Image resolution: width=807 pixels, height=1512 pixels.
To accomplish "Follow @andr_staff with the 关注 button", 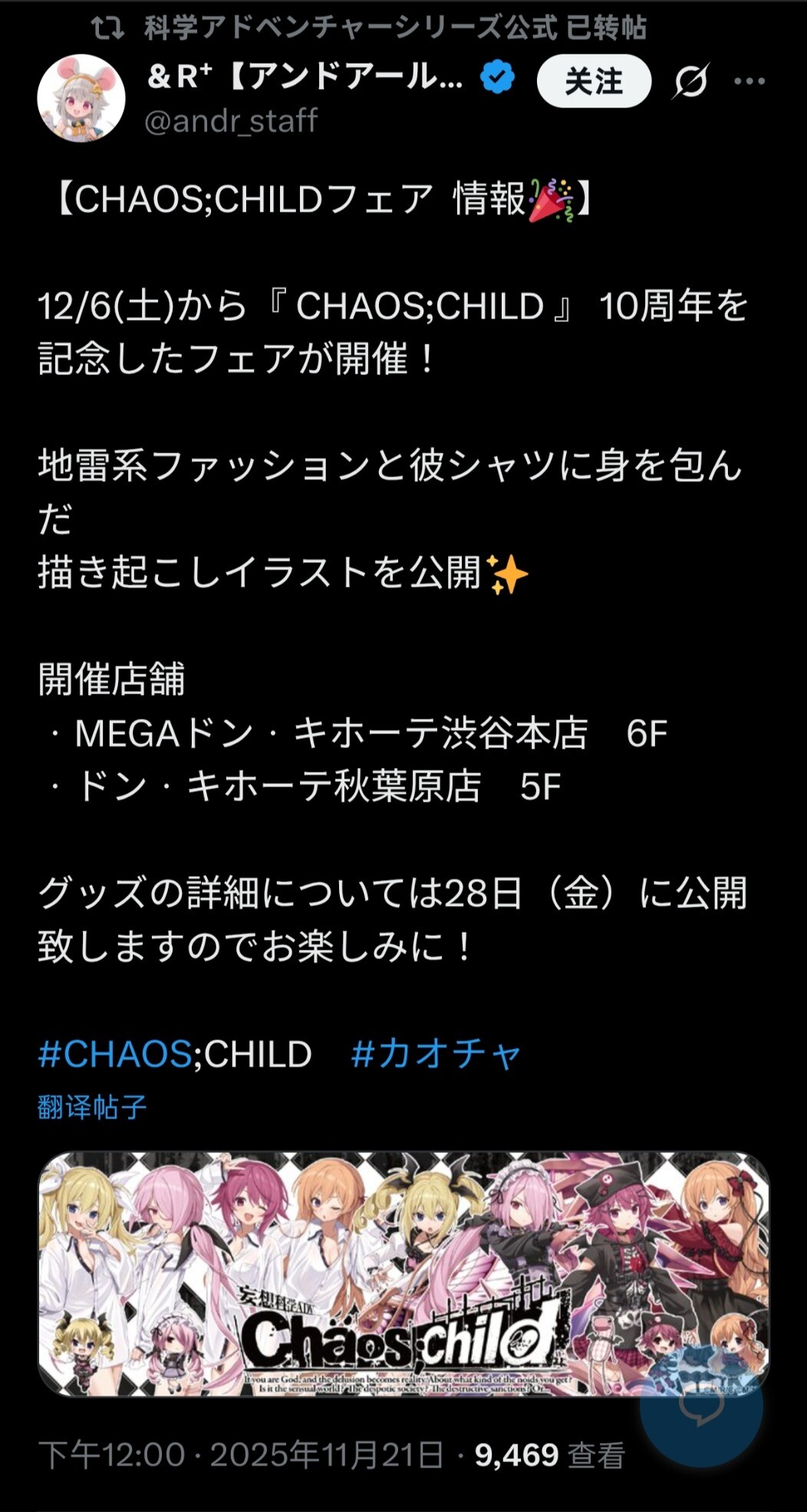I will coord(594,81).
